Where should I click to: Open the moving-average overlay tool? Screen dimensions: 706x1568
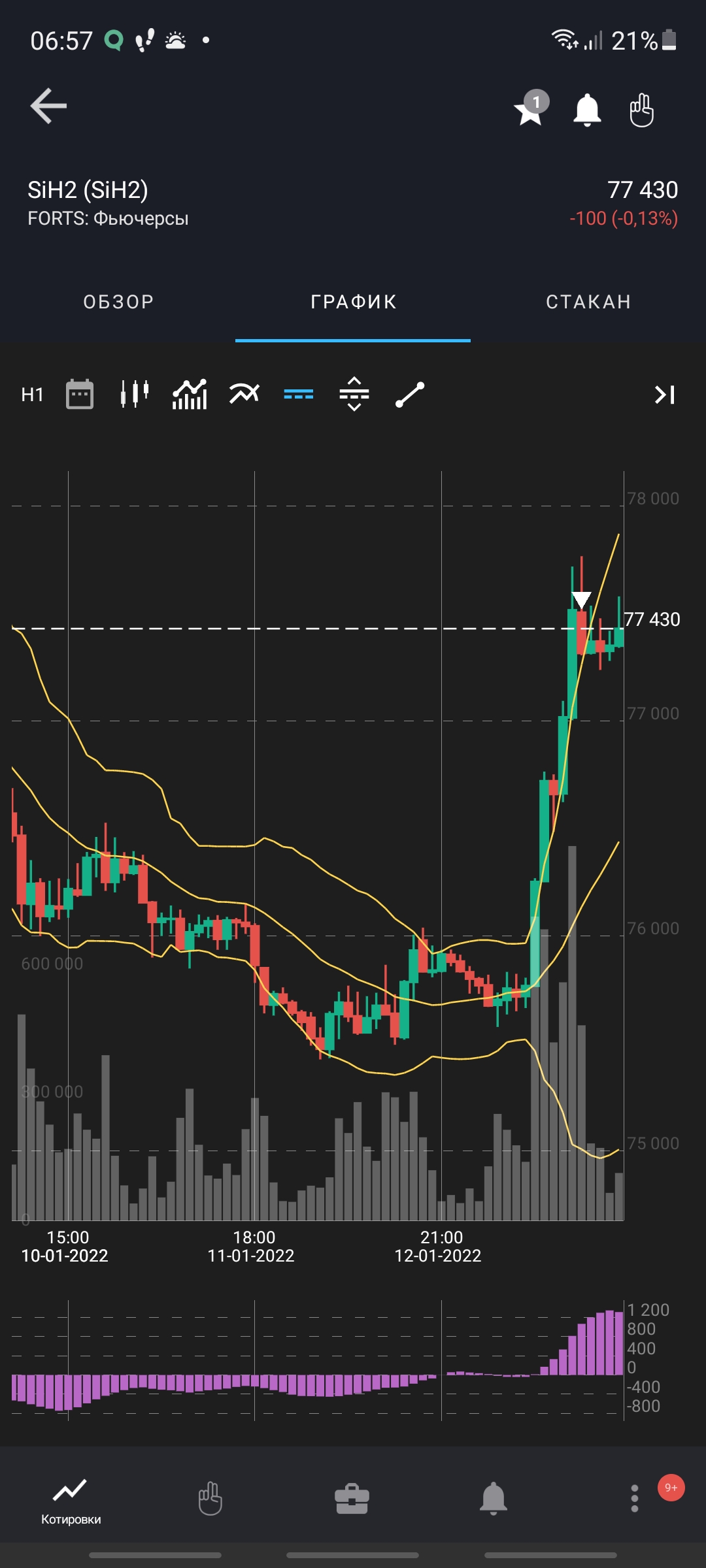(244, 395)
